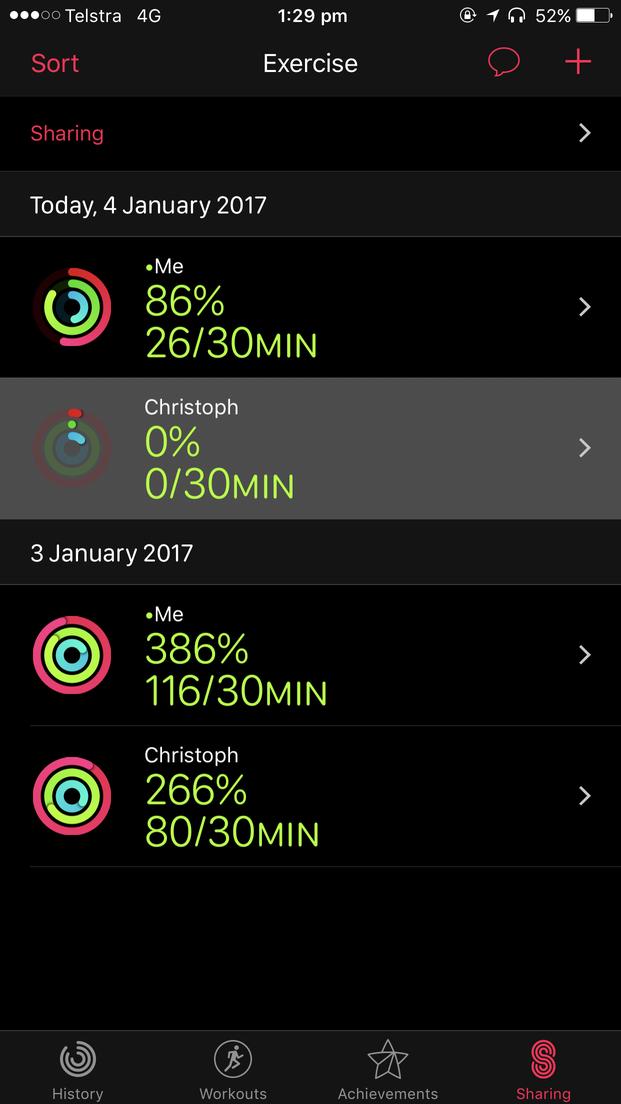
Task: View Christoph's 266% entry from 3 January
Action: tap(310, 796)
